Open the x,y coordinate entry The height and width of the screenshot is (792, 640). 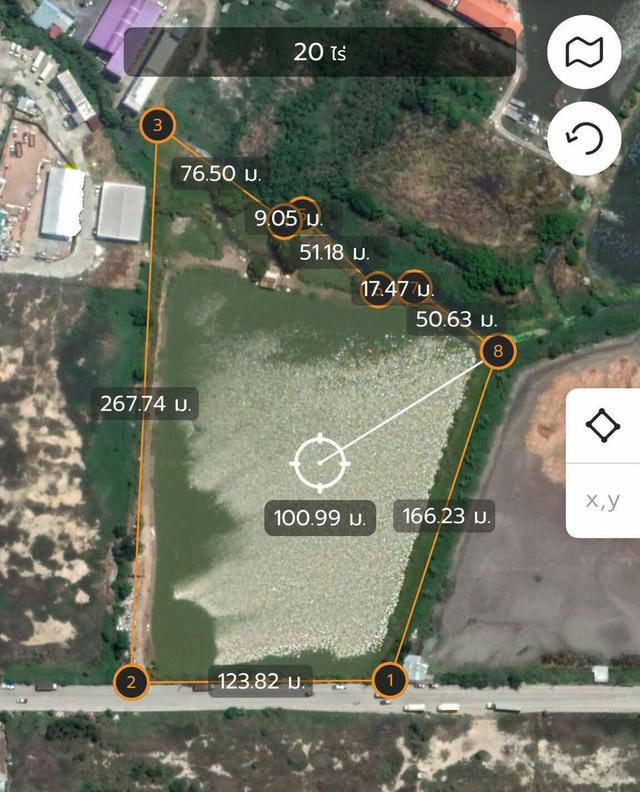603,500
